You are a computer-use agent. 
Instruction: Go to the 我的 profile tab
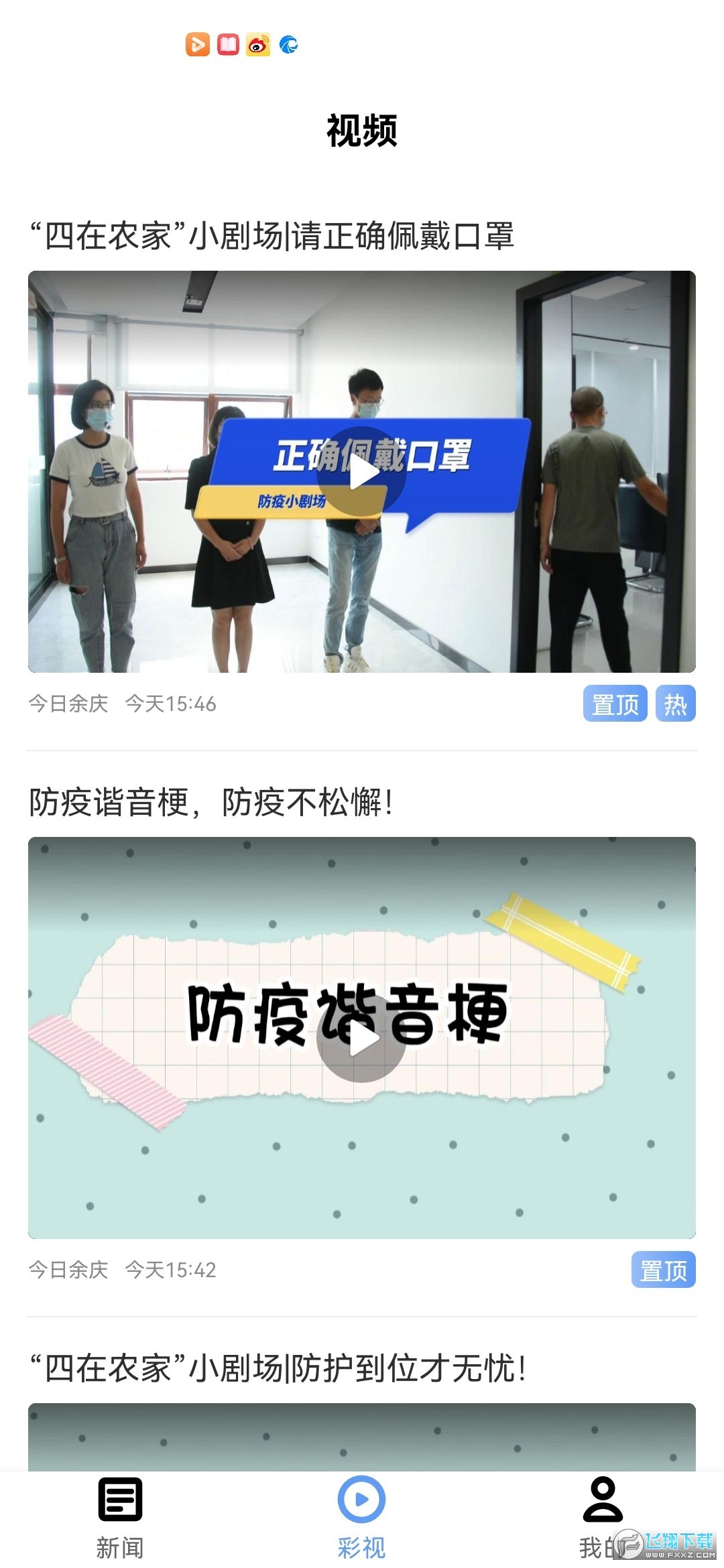[602, 1517]
